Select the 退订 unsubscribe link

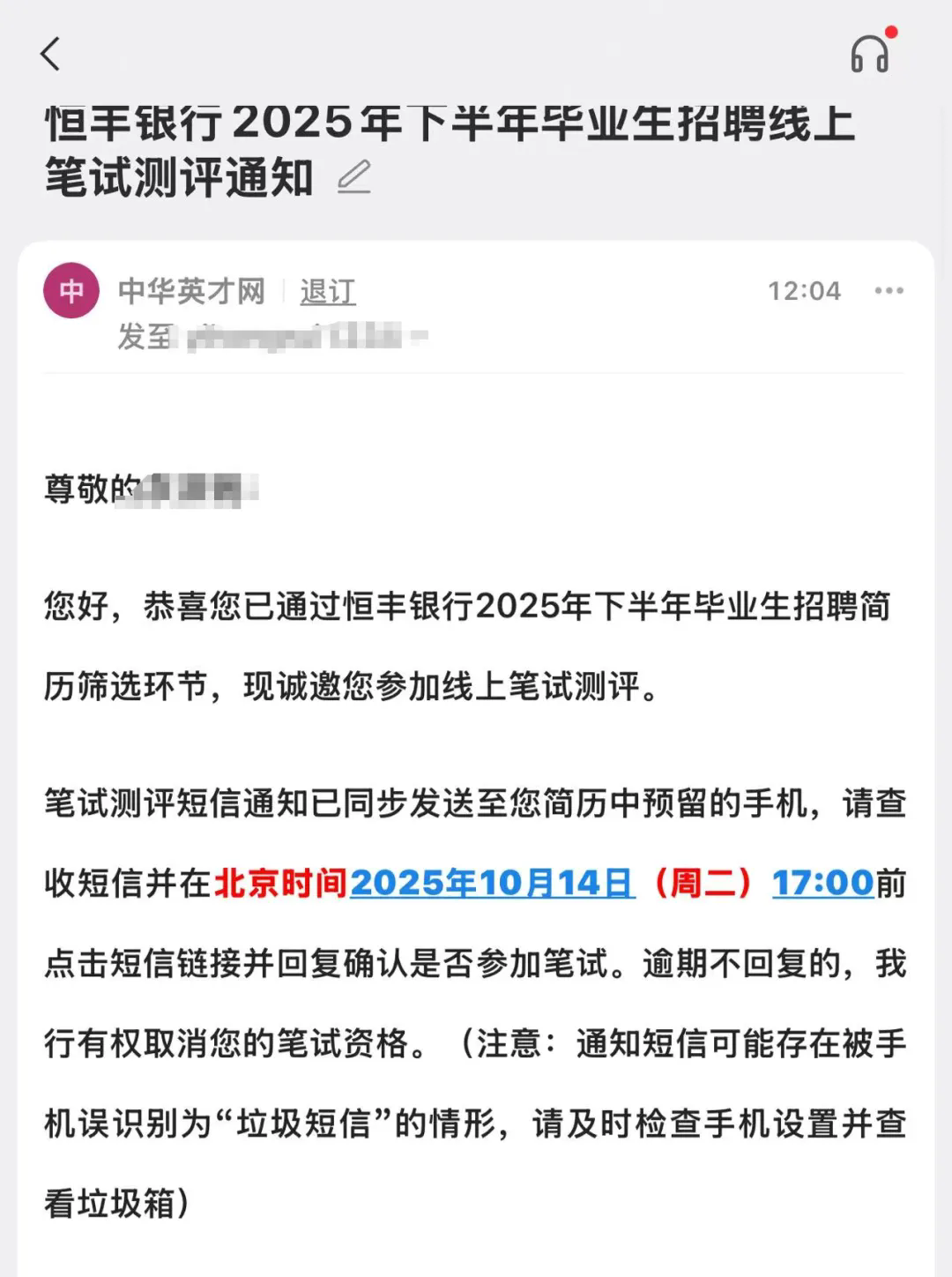326,293
